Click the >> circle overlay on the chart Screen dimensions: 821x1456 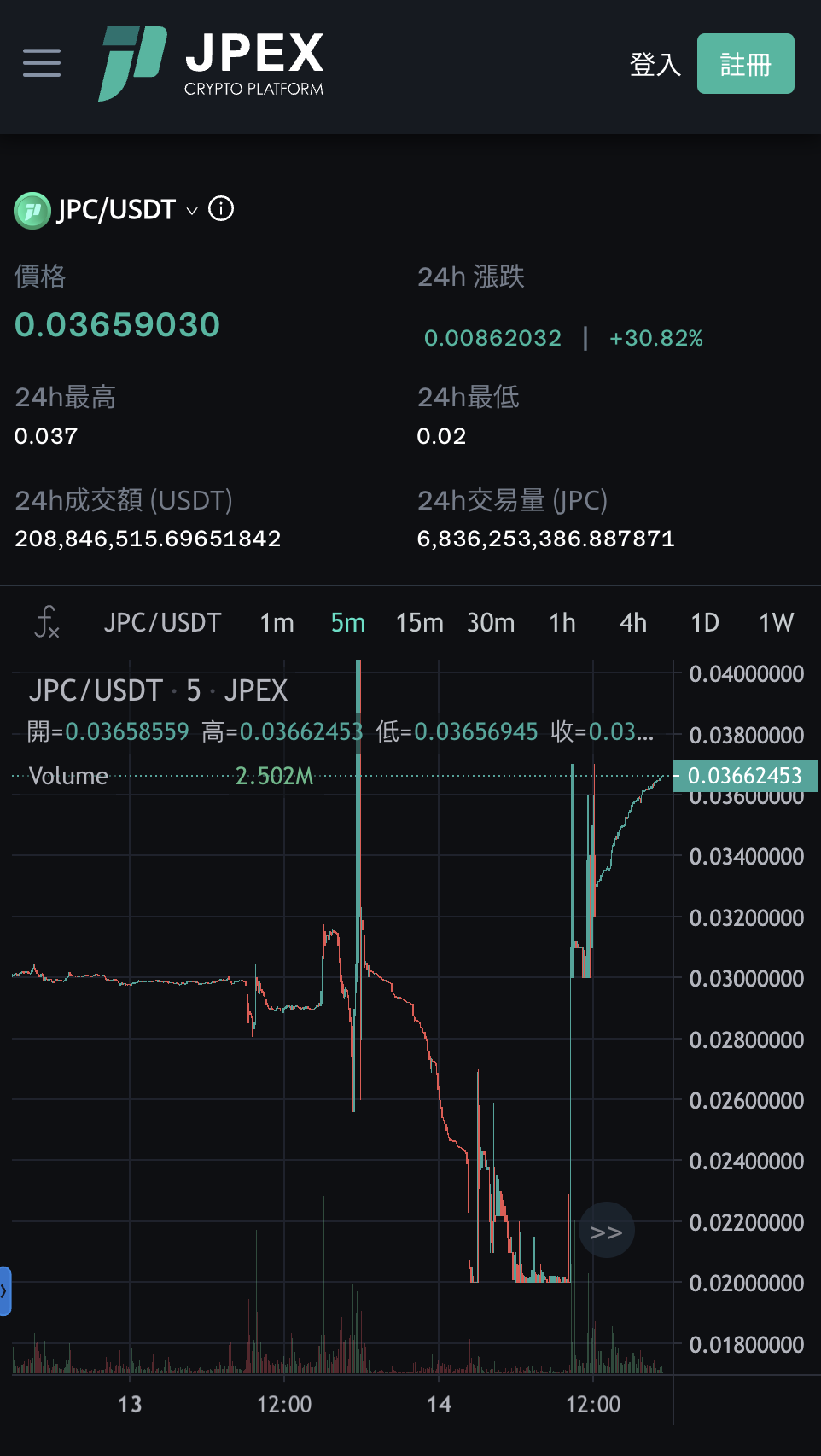pyautogui.click(x=606, y=1230)
